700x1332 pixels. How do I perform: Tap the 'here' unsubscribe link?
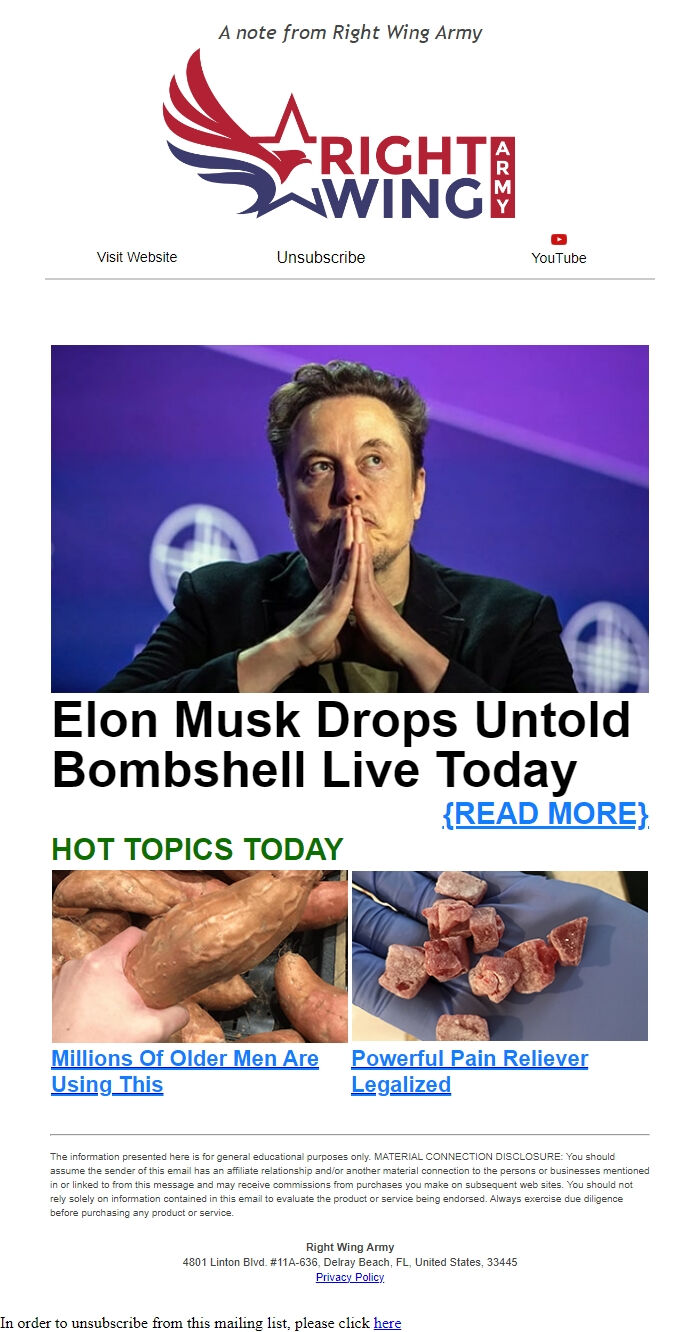coord(387,1323)
